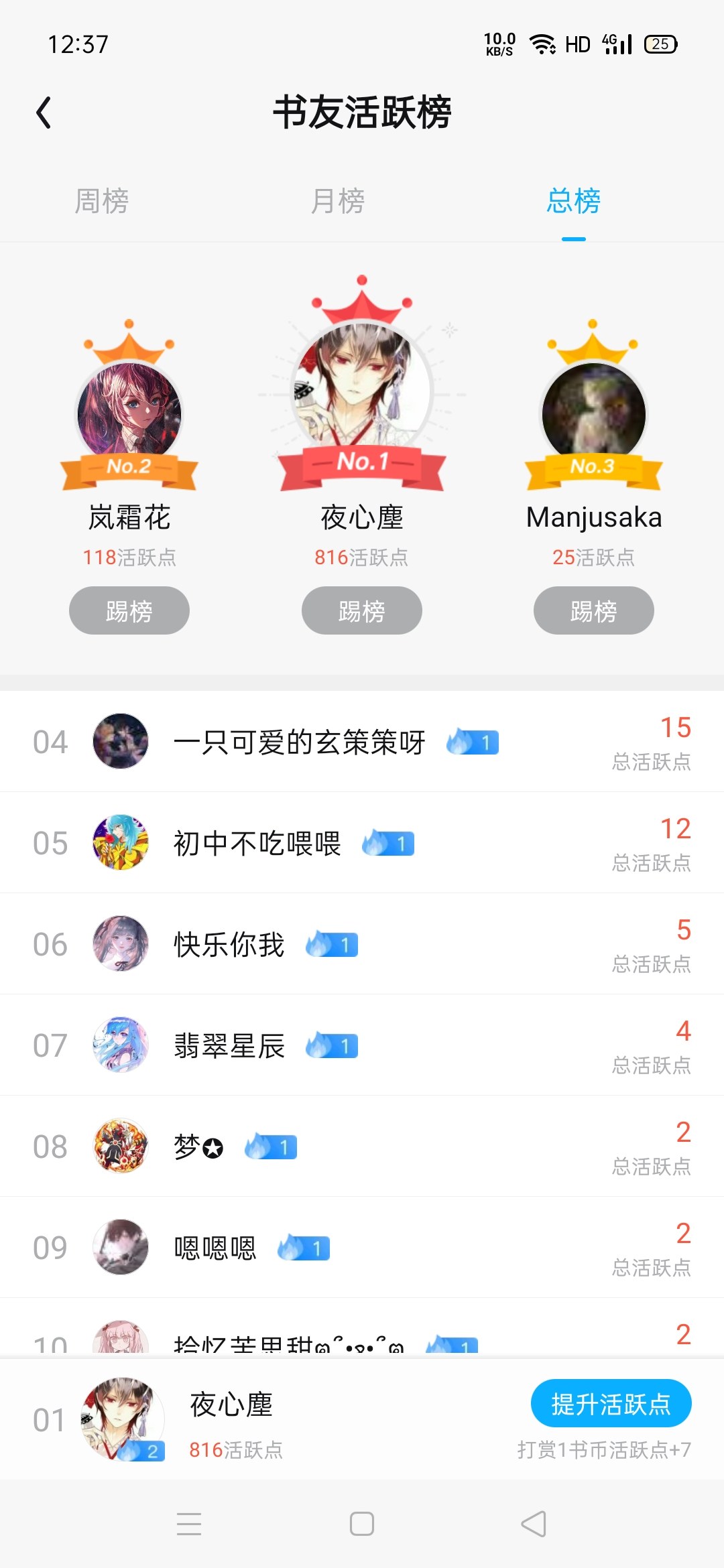724x1568 pixels.
Task: Open No.1 avatar of 夜心塵
Action: [x=361, y=390]
